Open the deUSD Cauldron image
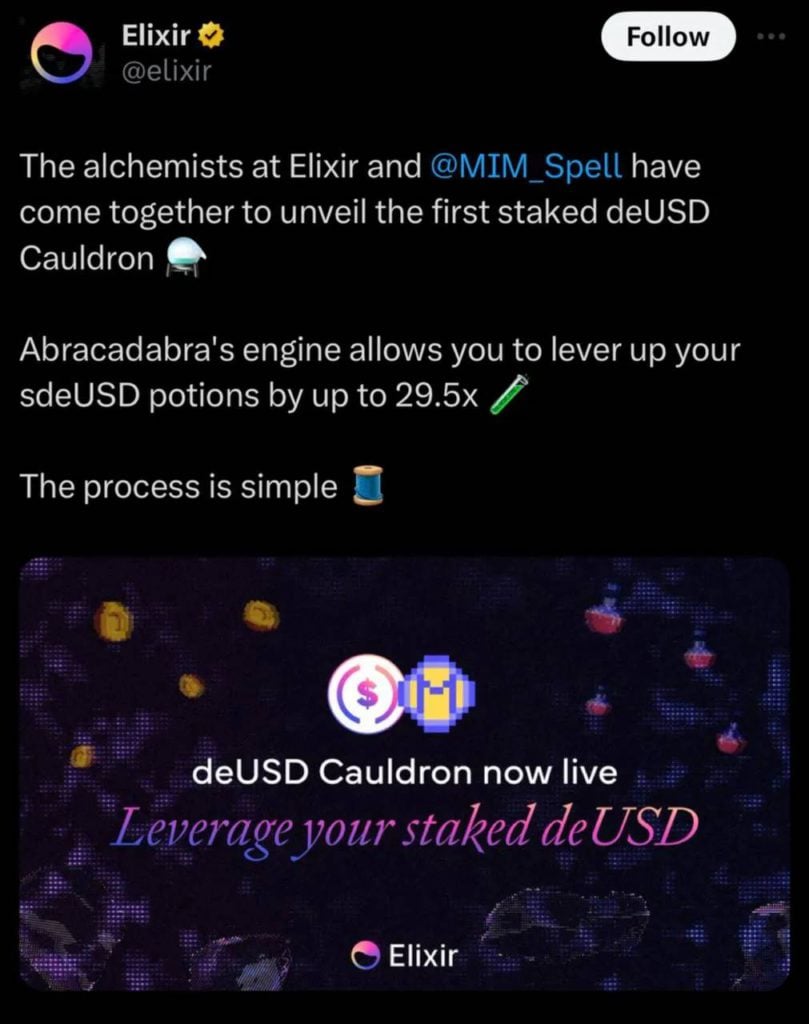Viewport: 809px width, 1024px height. pos(404,772)
